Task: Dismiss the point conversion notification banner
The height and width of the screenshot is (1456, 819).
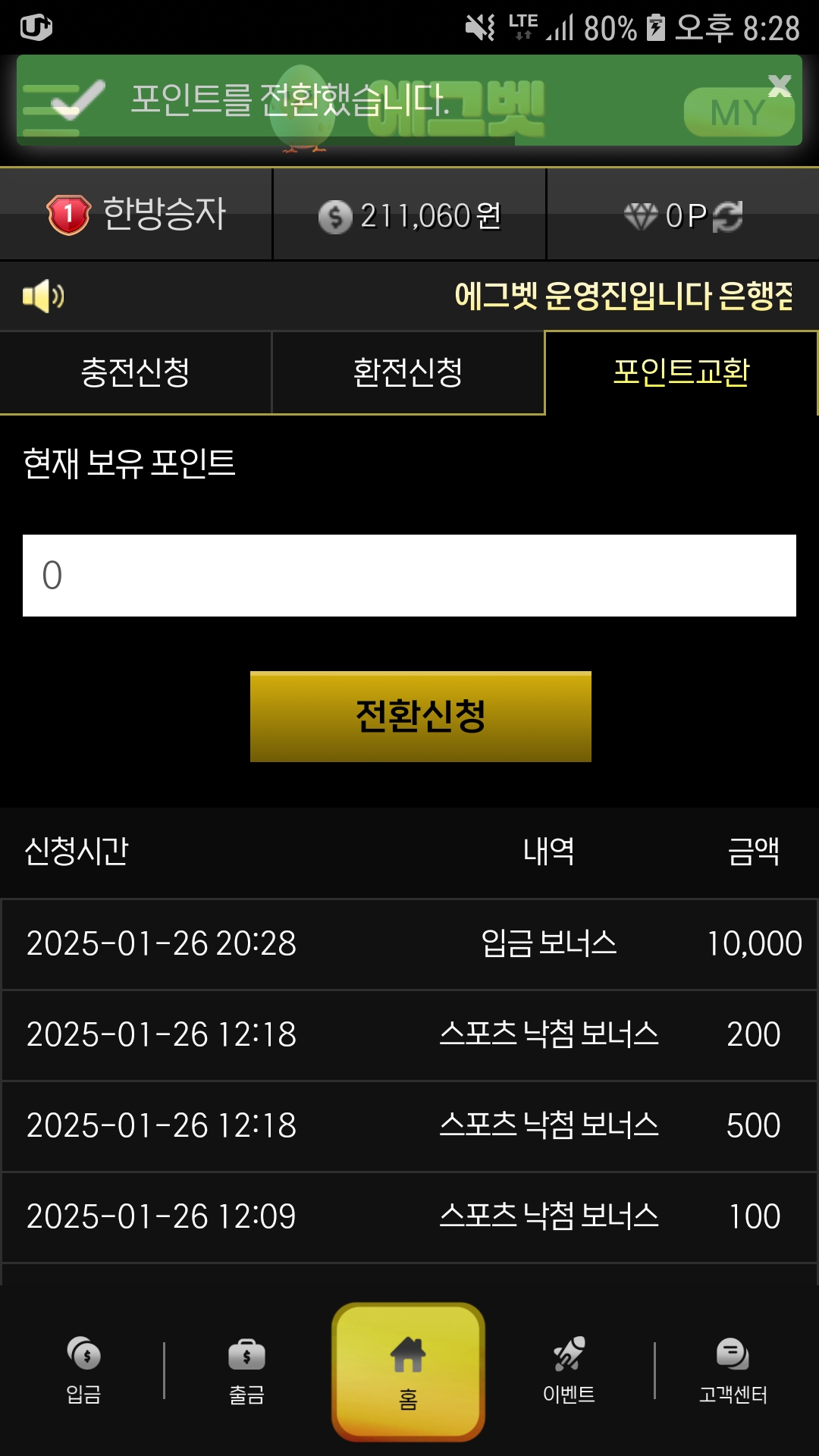Action: click(780, 85)
